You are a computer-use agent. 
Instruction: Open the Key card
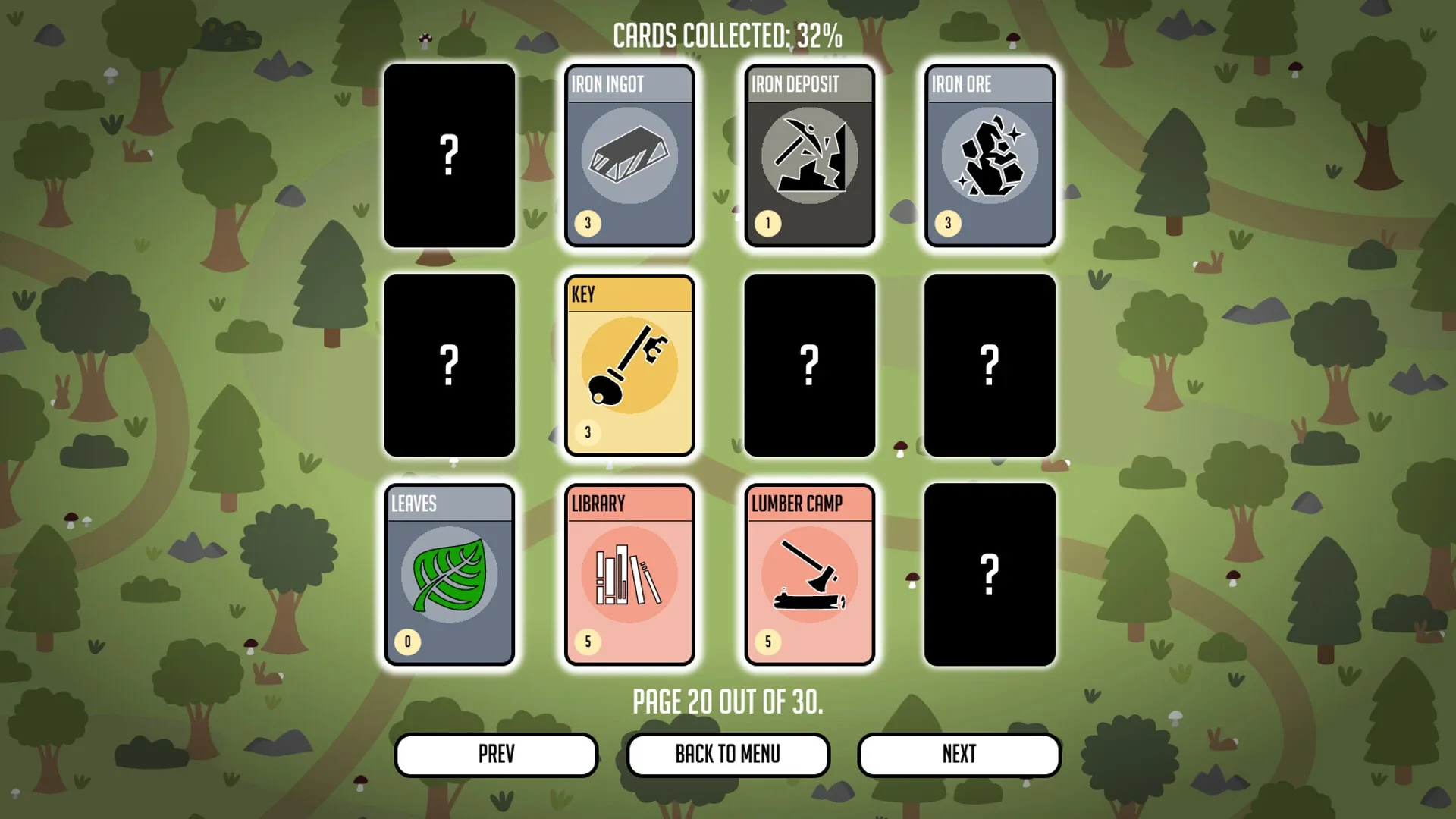coord(629,366)
